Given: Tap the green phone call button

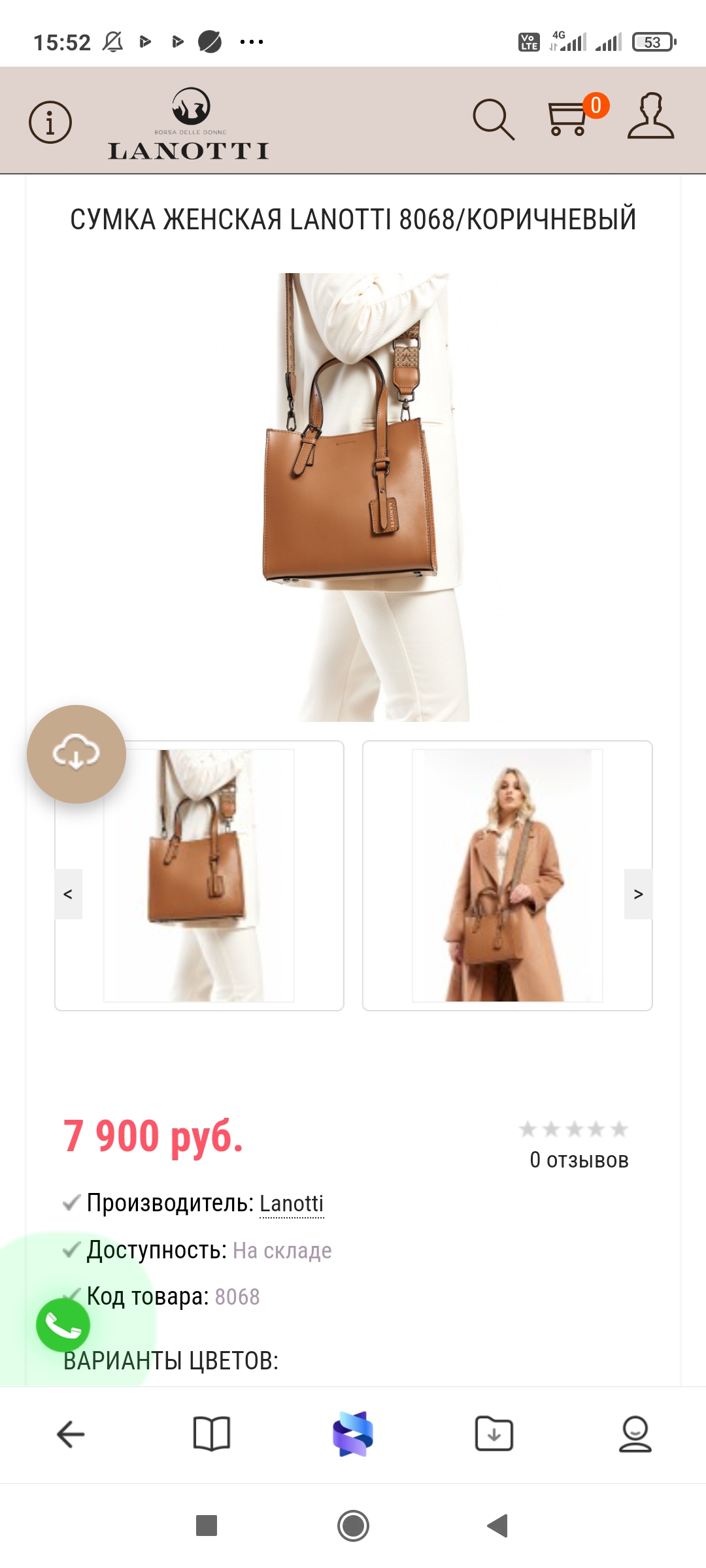Looking at the screenshot, I should click(x=63, y=1325).
